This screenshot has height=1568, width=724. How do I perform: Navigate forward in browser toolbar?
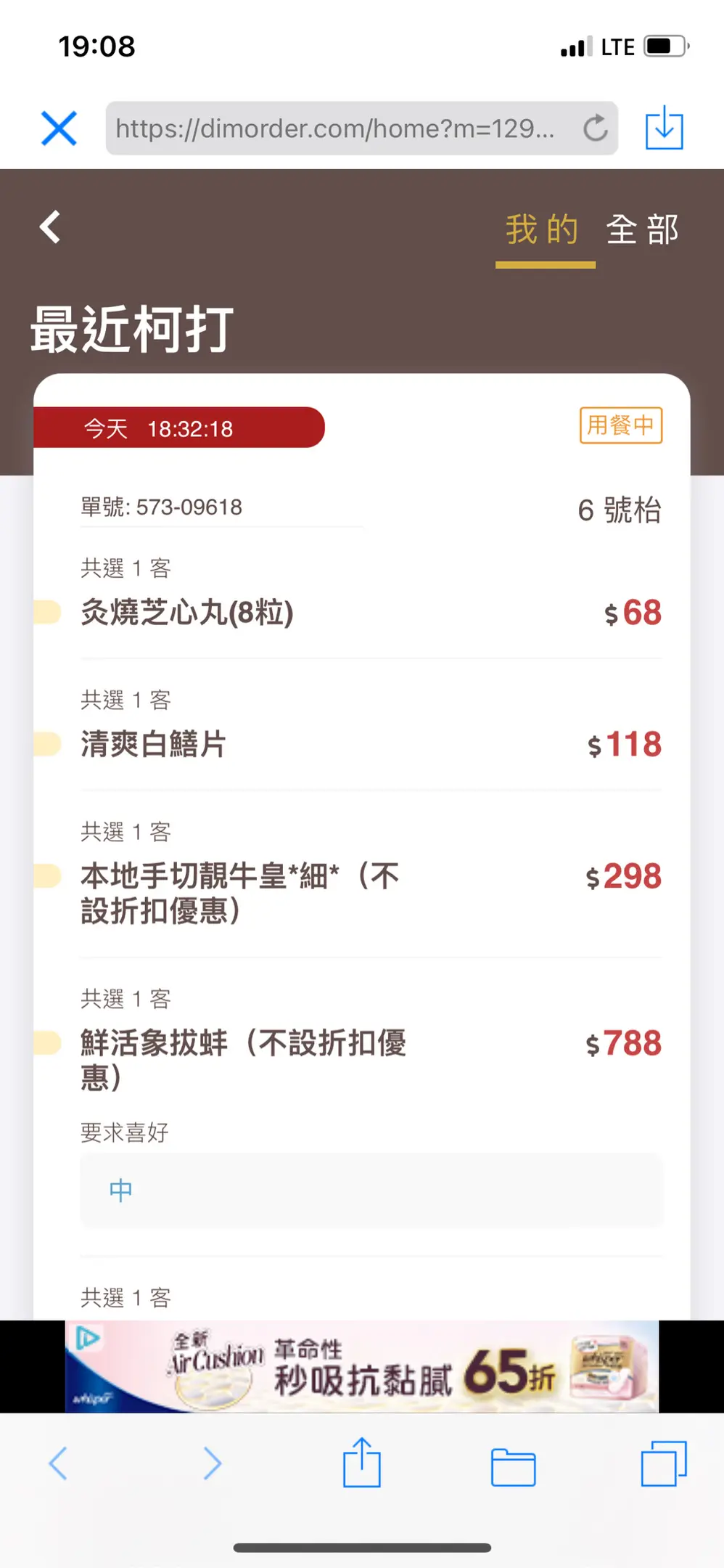(x=212, y=1463)
